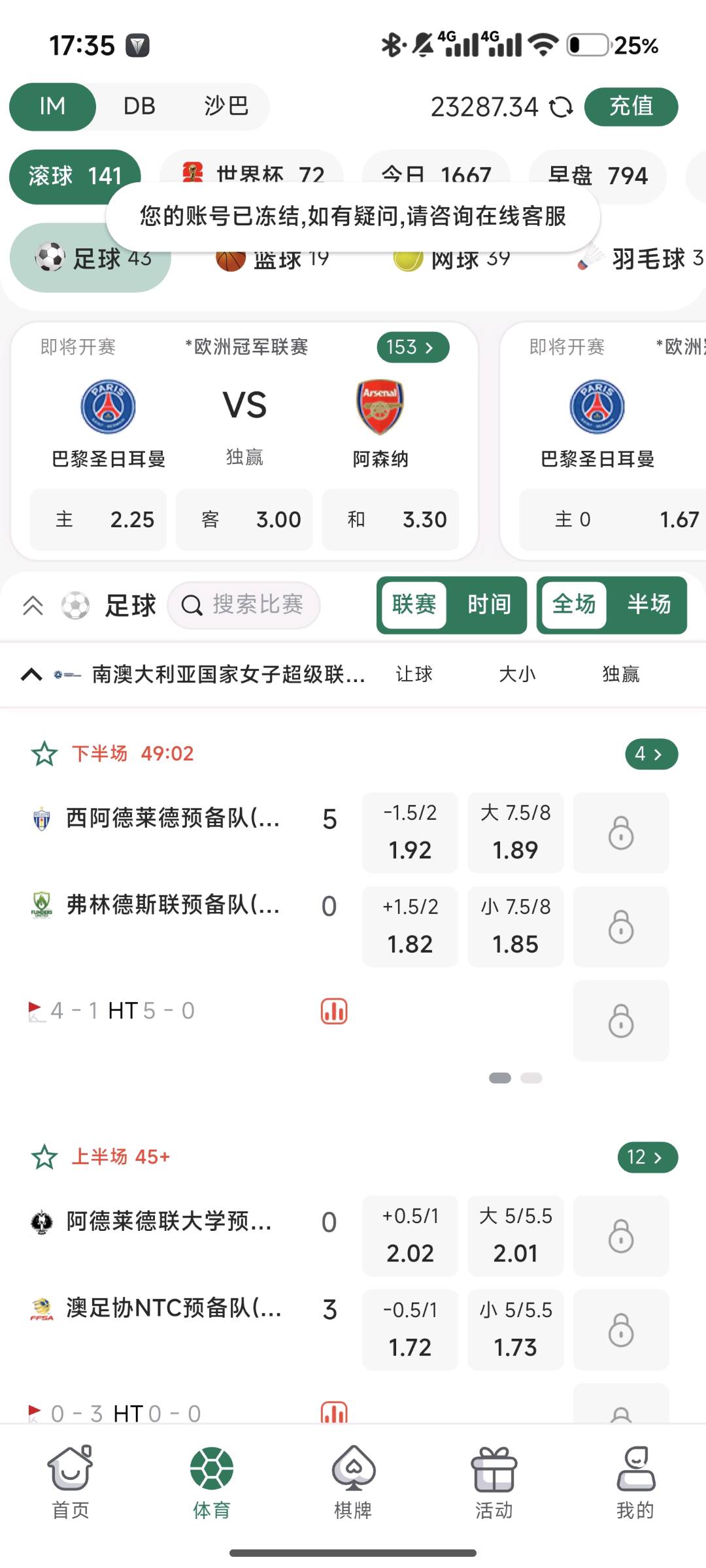The width and height of the screenshot is (706, 1568).
Task: Select 小 7.5/8 at 1.85
Action: 516,926
